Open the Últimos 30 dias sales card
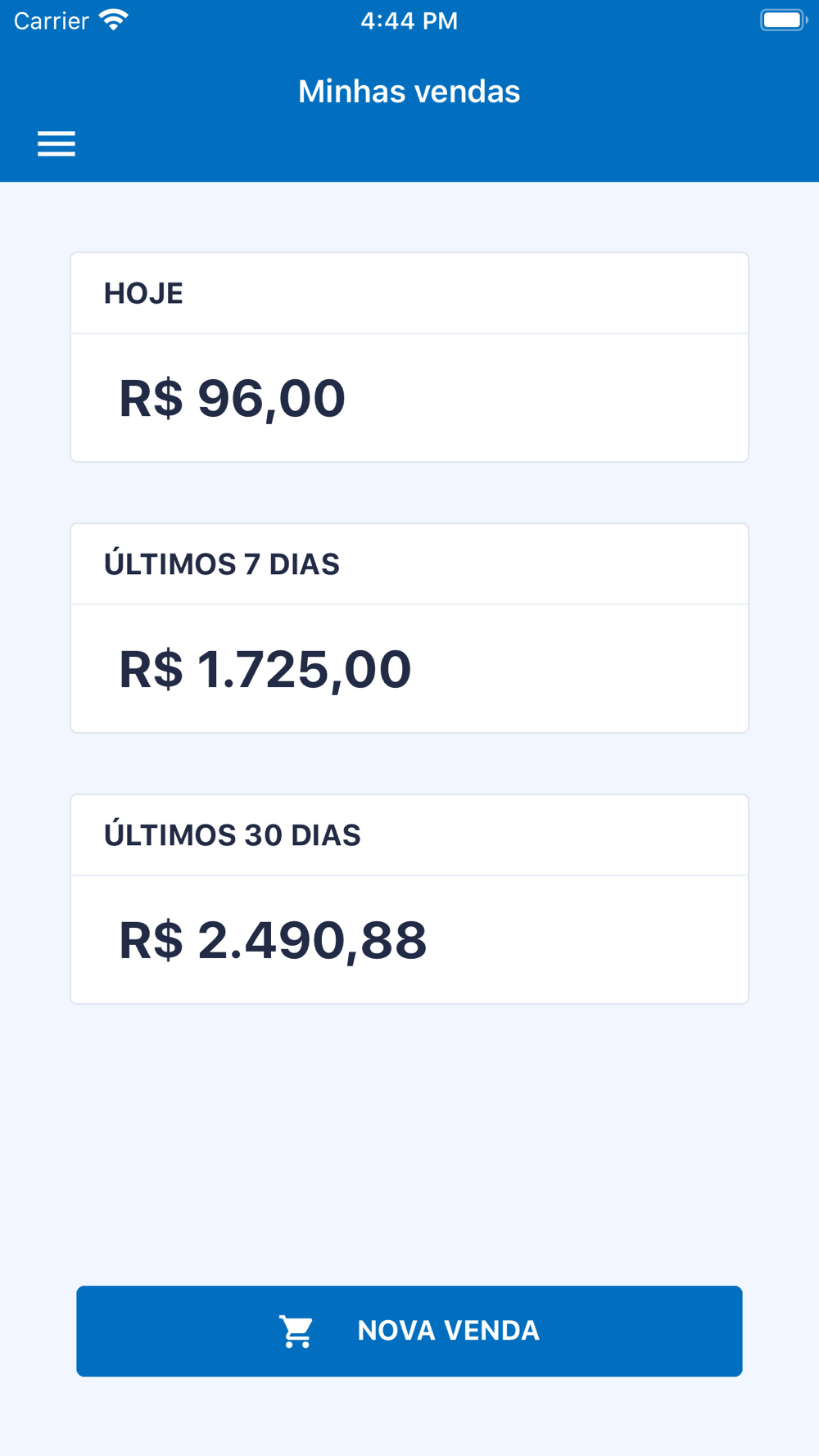Screen dimensions: 819x1456 point(409,899)
